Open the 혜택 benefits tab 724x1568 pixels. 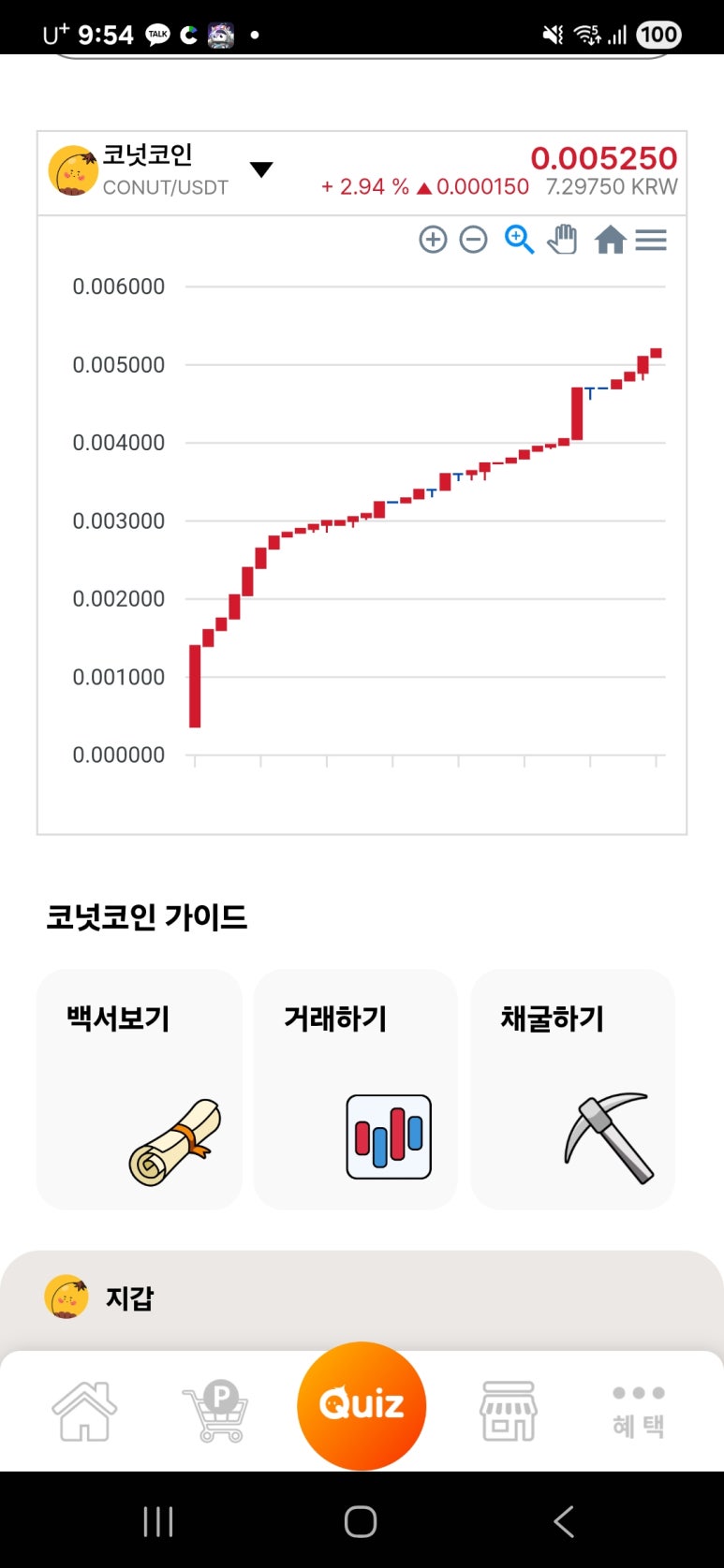tap(639, 1411)
